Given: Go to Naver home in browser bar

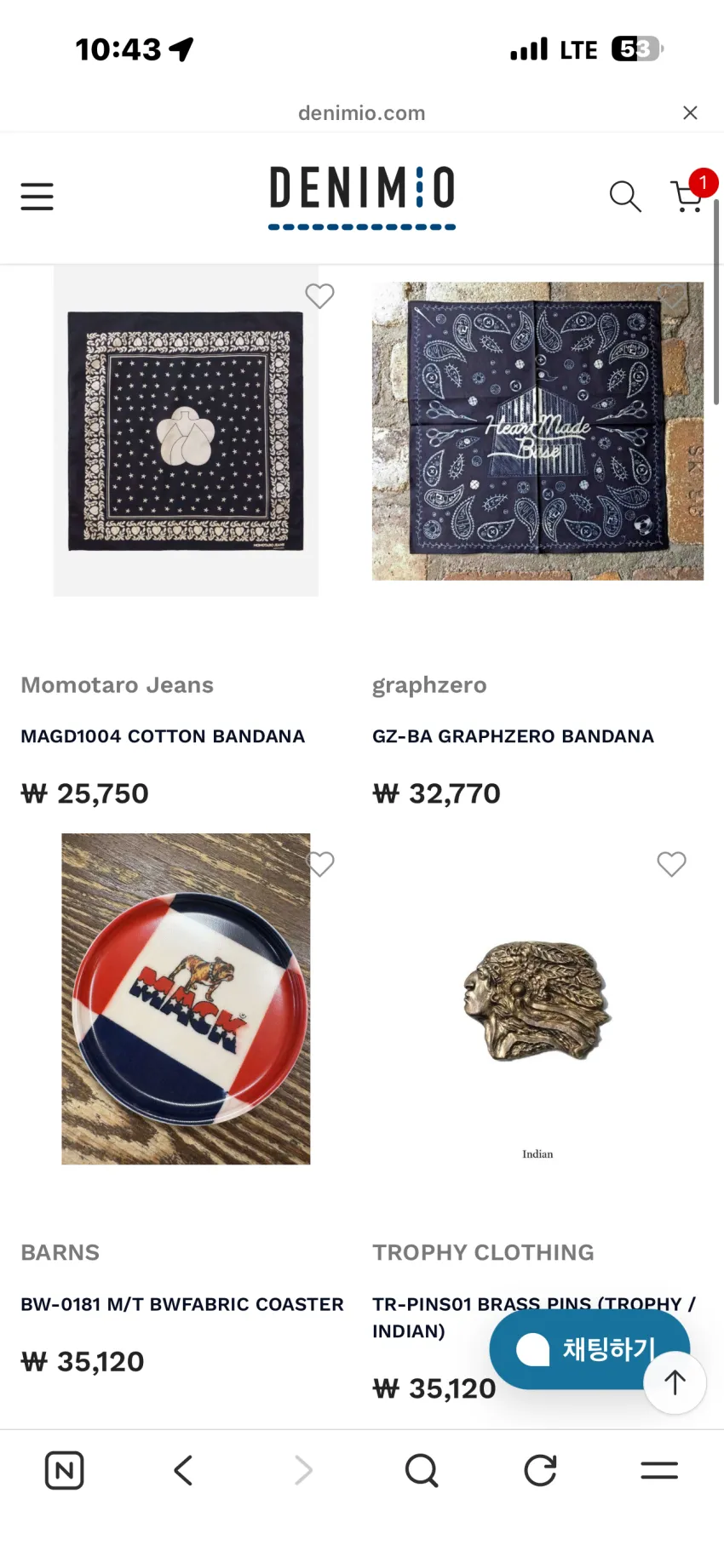Looking at the screenshot, I should click(64, 1470).
